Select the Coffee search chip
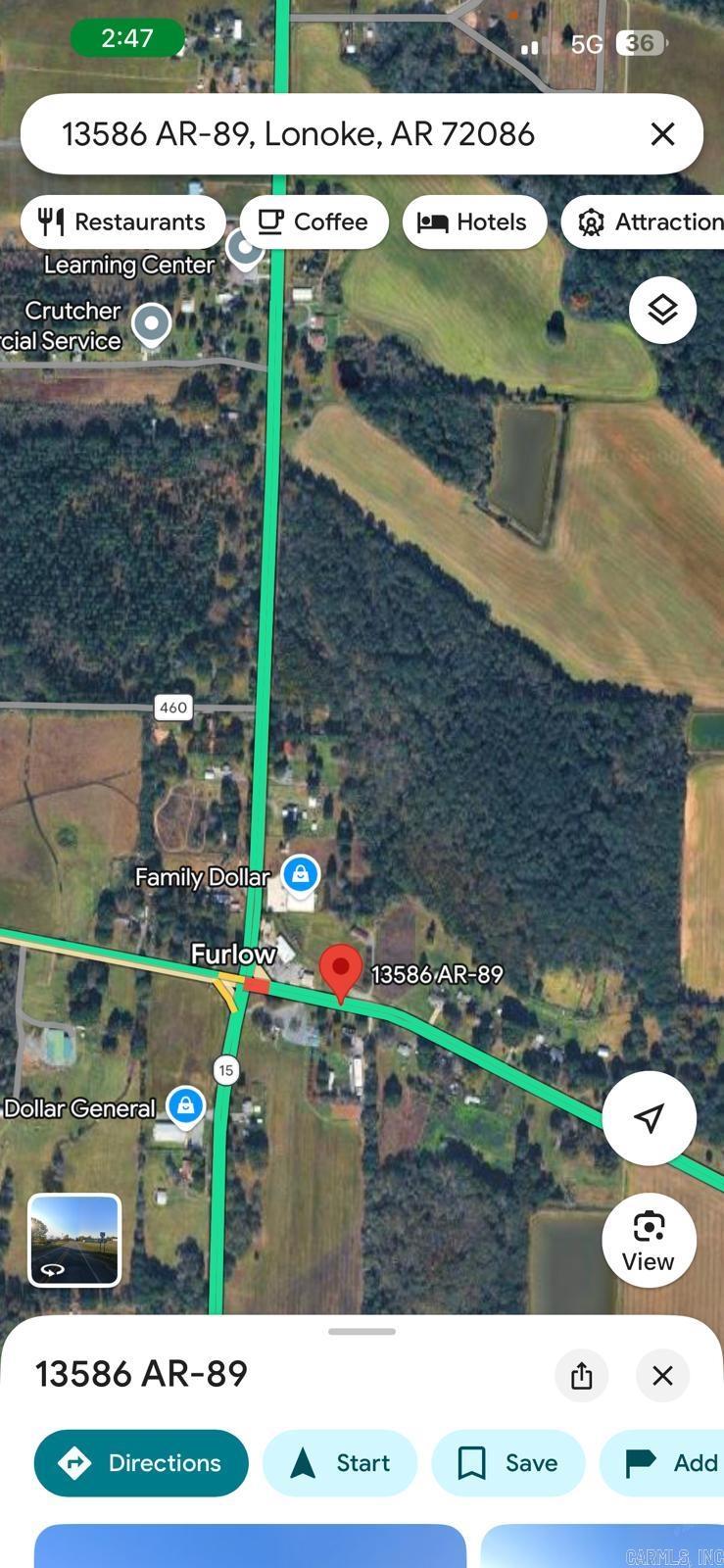Viewport: 724px width, 1568px height. click(314, 221)
